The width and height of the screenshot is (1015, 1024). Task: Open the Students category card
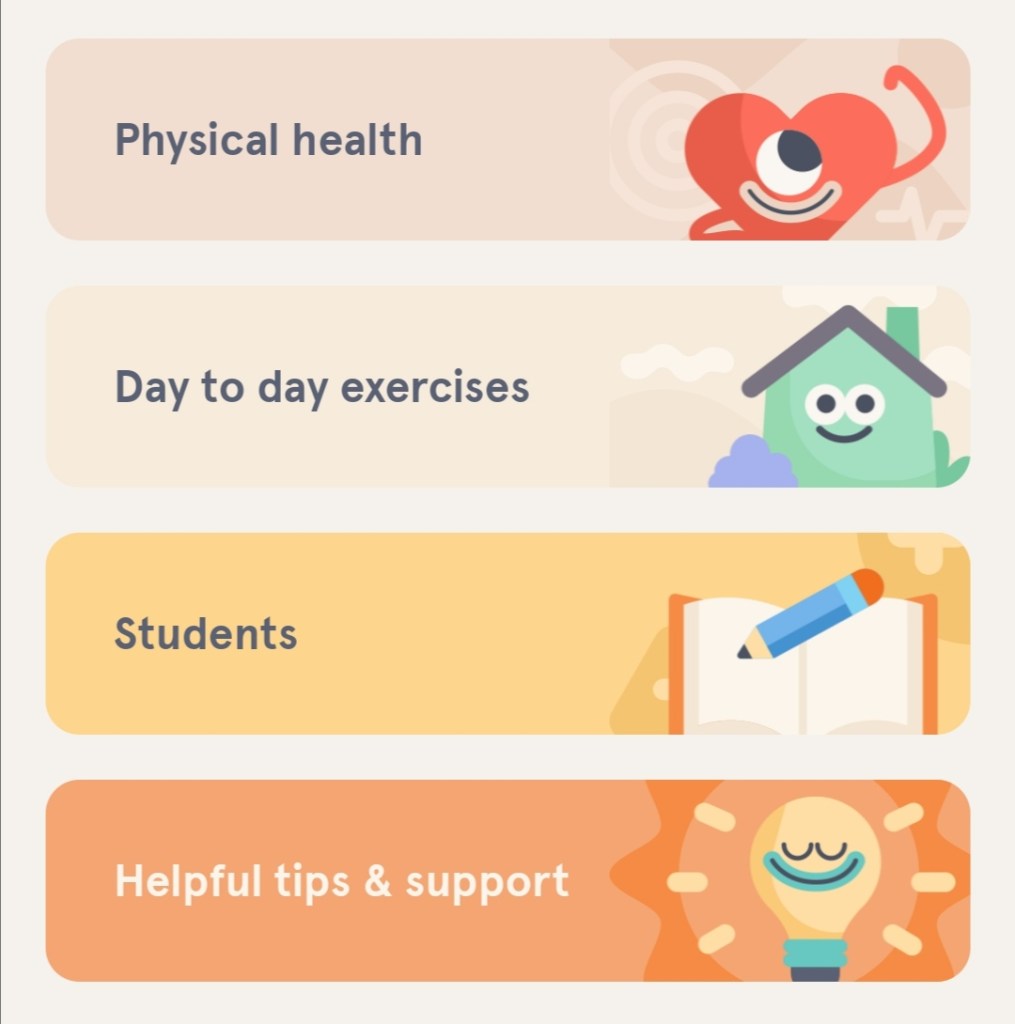point(507,633)
